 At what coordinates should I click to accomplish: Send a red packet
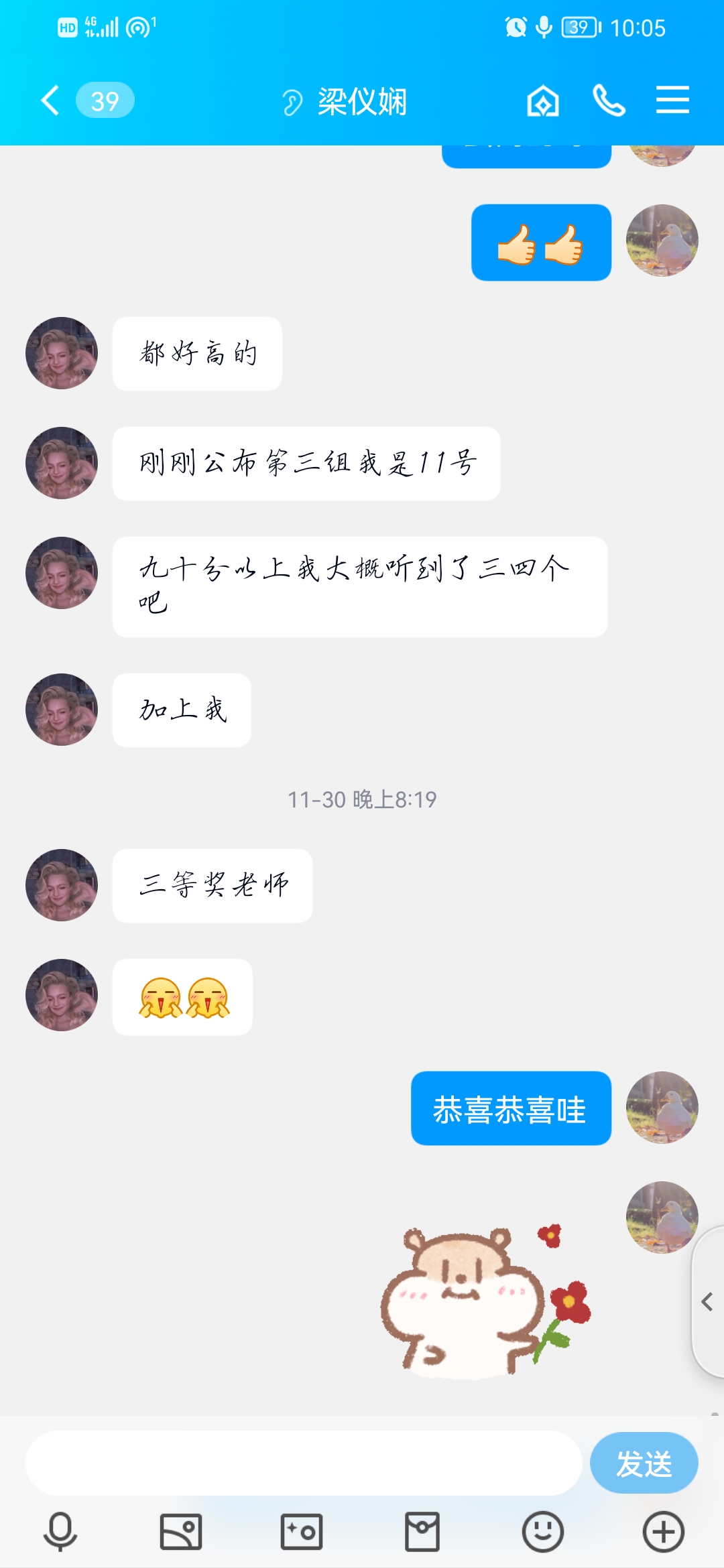click(x=422, y=1532)
